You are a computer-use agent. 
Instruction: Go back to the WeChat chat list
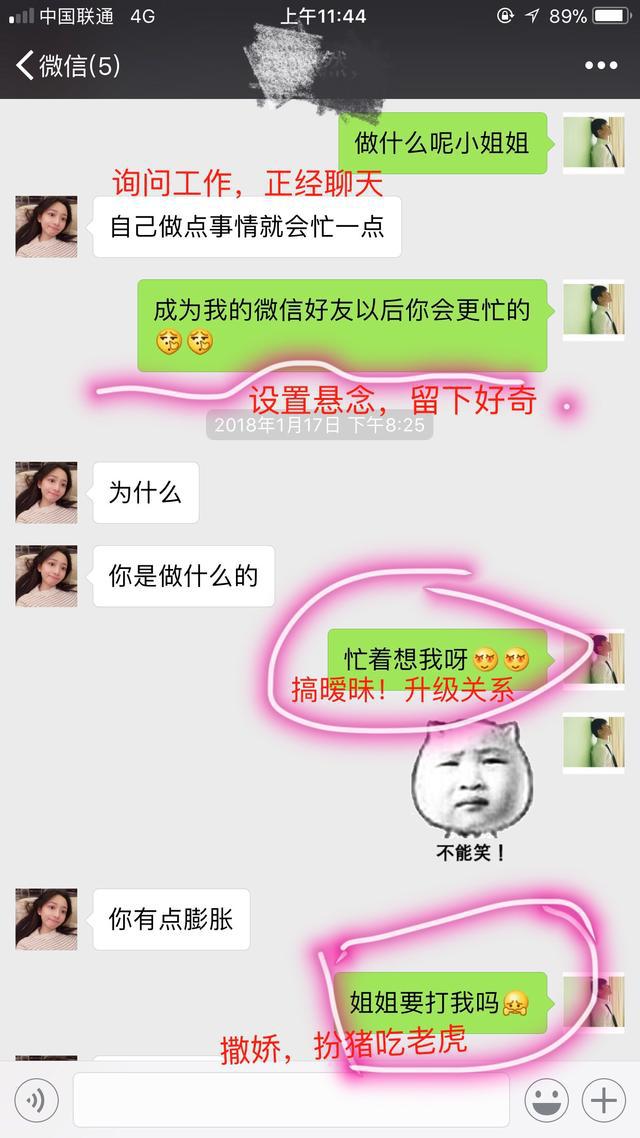66,66
